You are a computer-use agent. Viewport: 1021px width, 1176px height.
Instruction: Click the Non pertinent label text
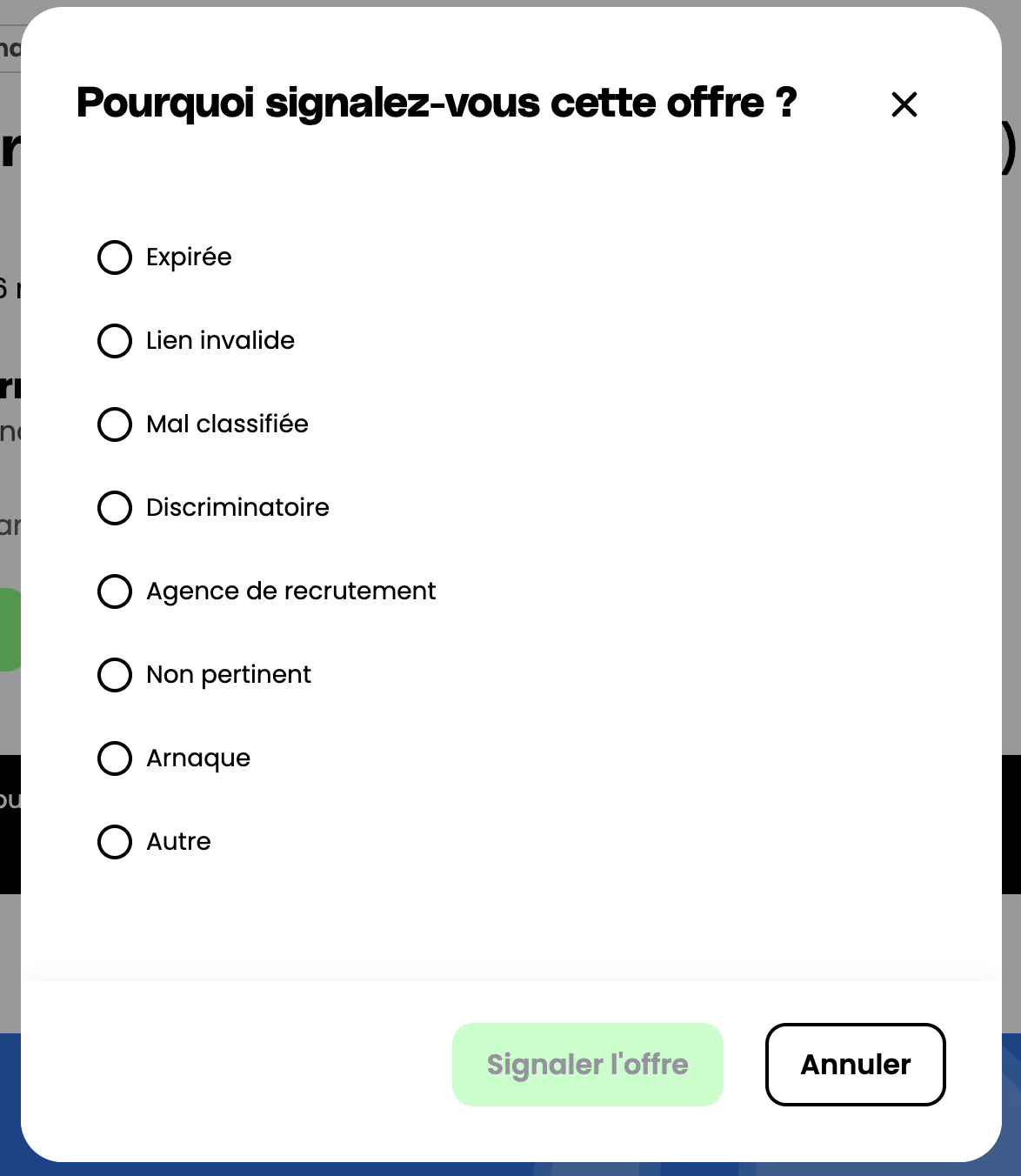tap(228, 674)
